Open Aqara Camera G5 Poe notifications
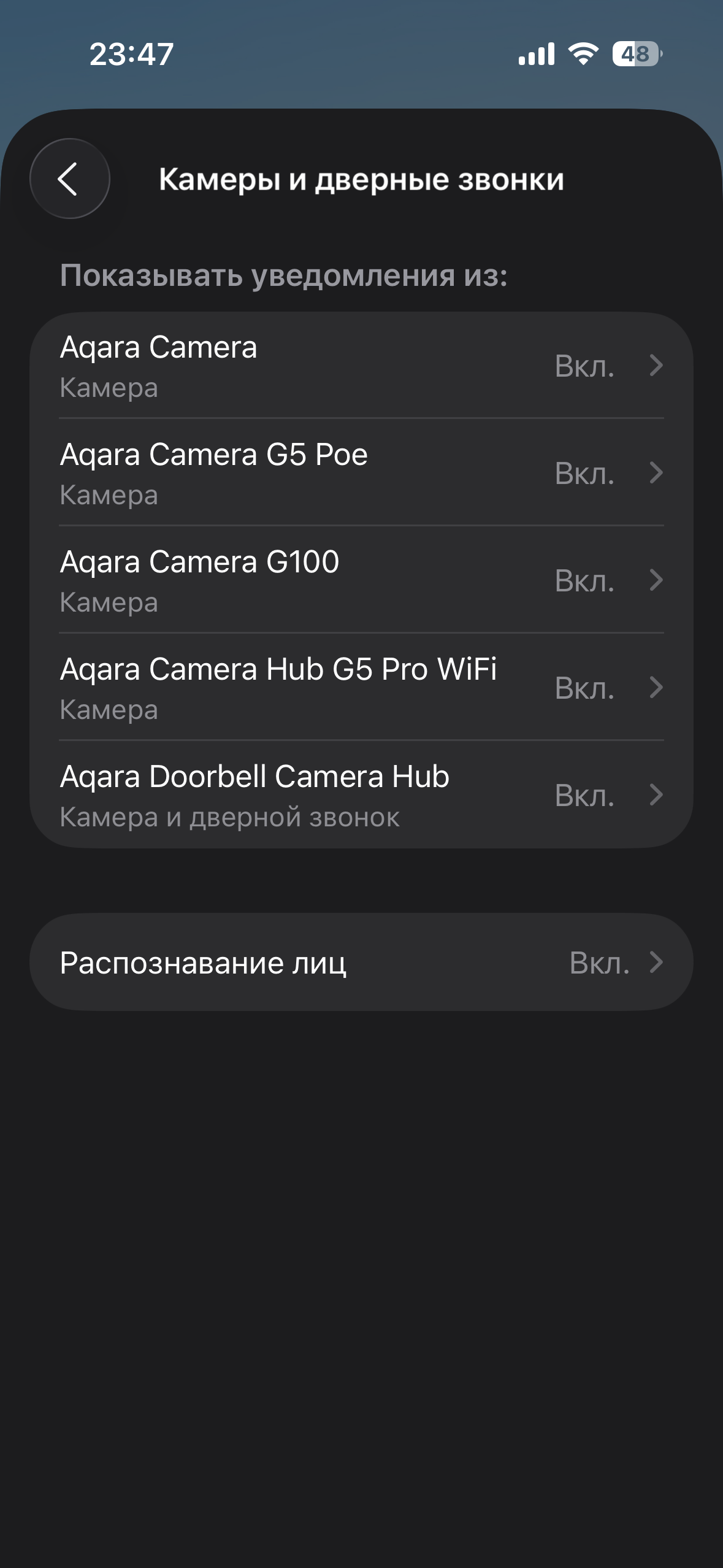723x1568 pixels. point(361,473)
